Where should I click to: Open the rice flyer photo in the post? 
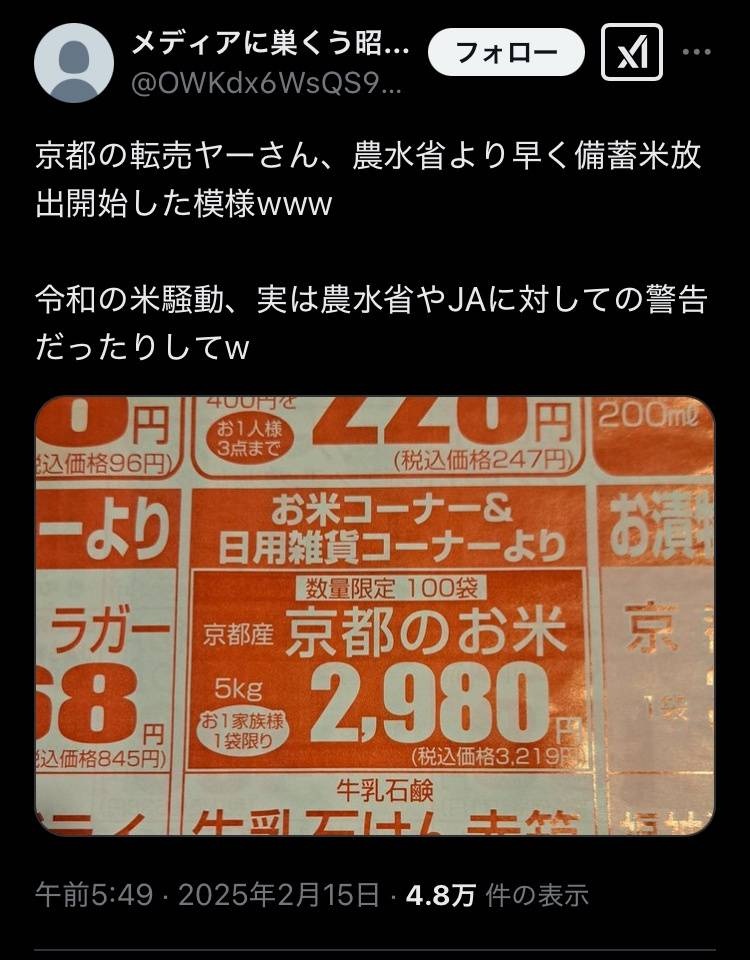[375, 615]
